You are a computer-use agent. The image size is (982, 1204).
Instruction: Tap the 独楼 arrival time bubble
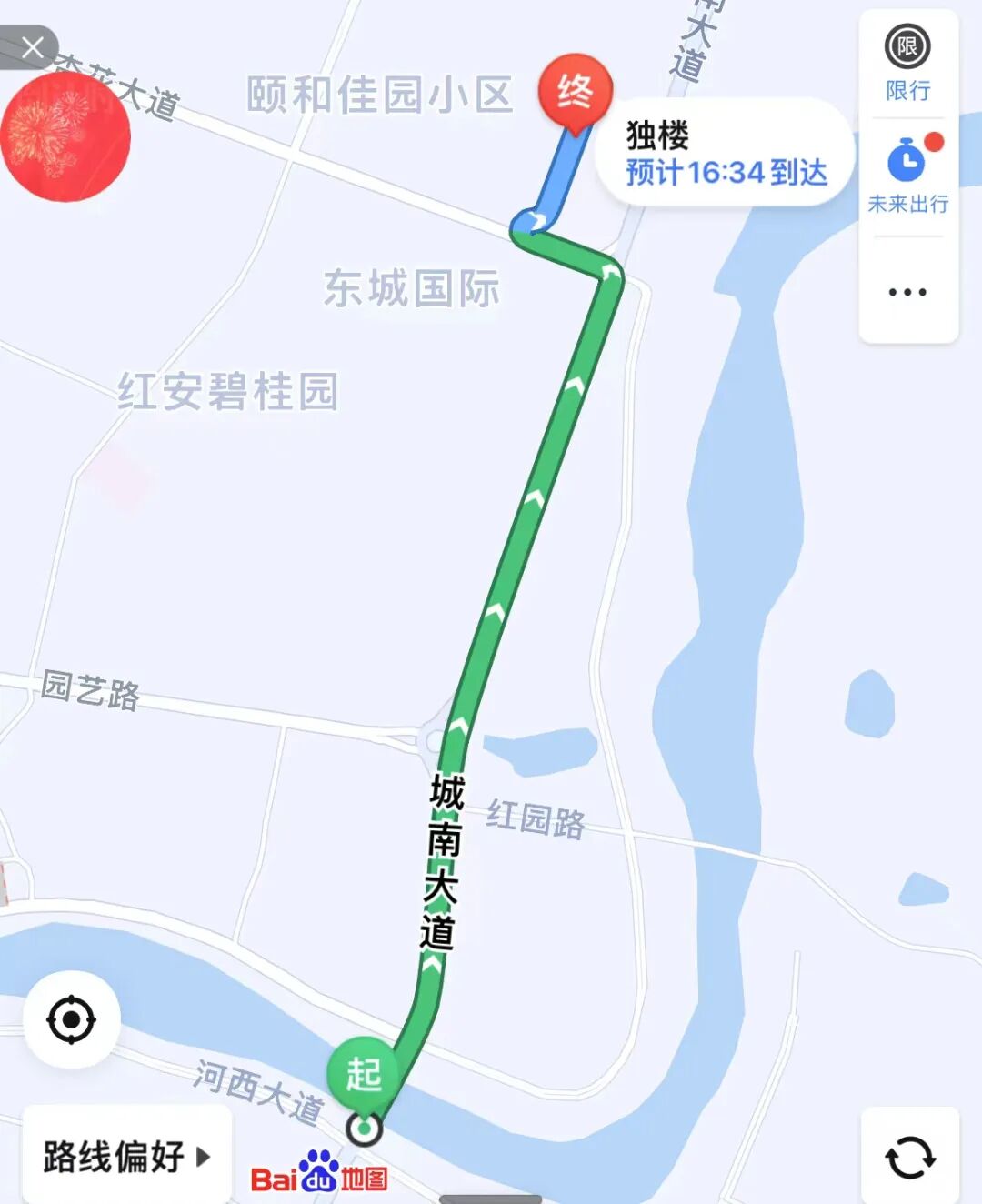(726, 153)
